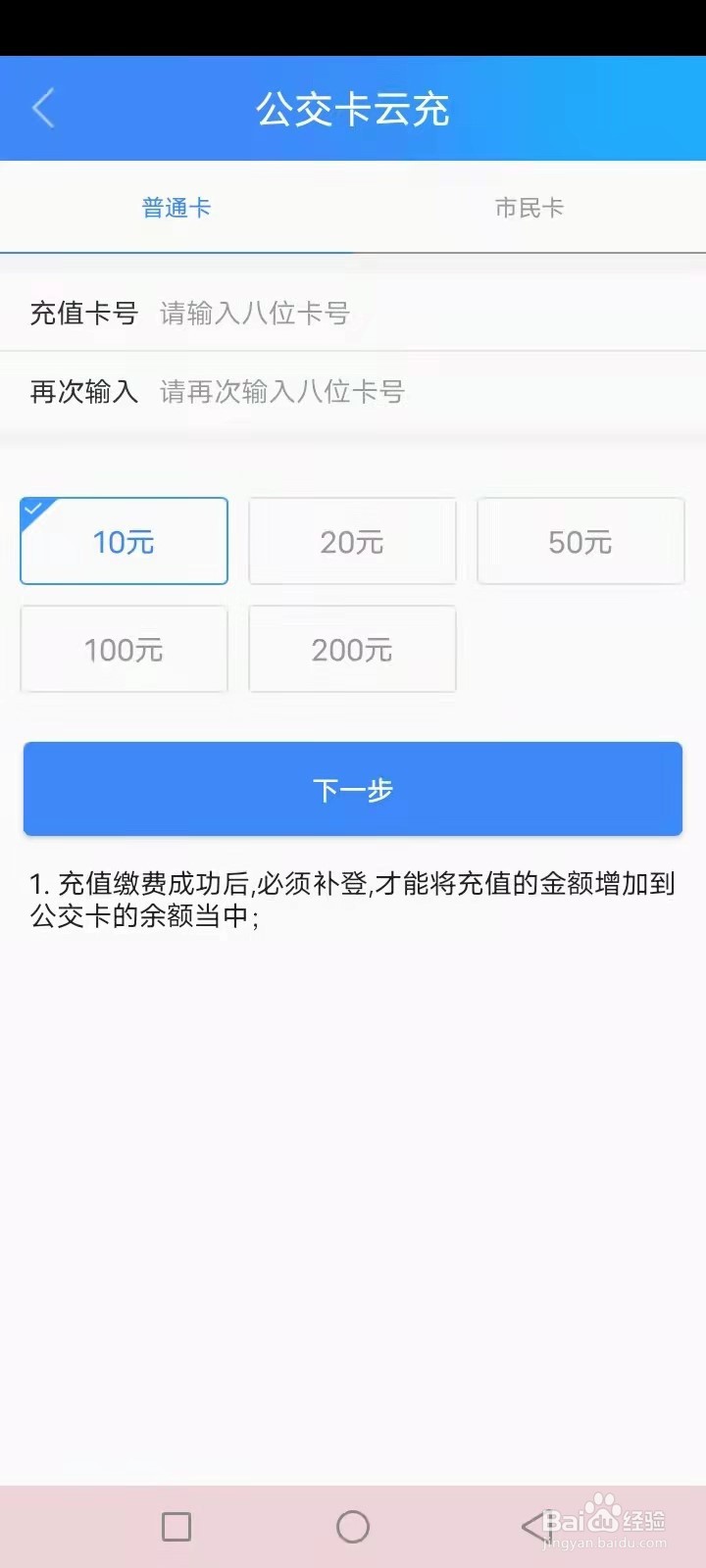Tap the 公交卡云充 title text

tap(353, 108)
